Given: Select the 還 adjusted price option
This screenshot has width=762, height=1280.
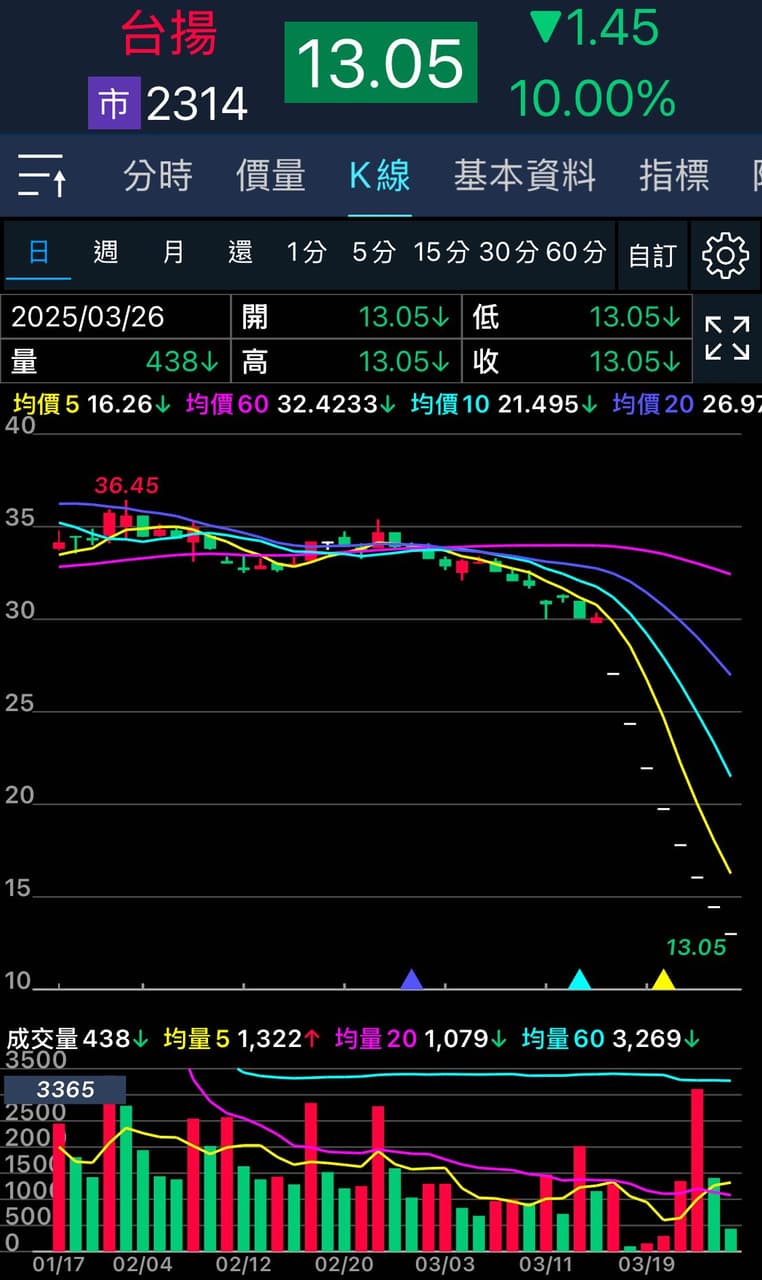Looking at the screenshot, I should pyautogui.click(x=240, y=252).
